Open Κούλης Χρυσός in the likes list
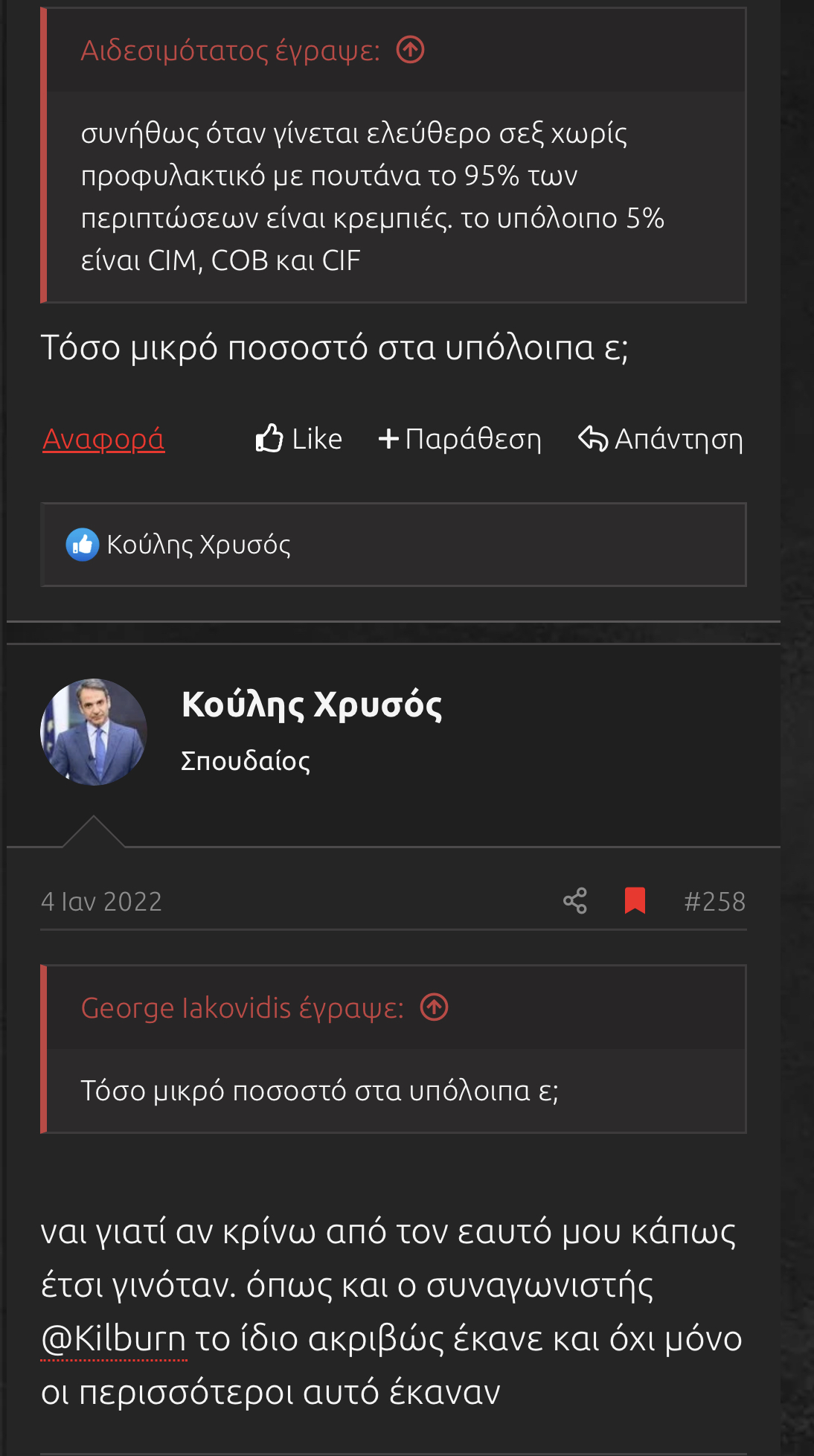The width and height of the screenshot is (814, 1456). [x=198, y=545]
